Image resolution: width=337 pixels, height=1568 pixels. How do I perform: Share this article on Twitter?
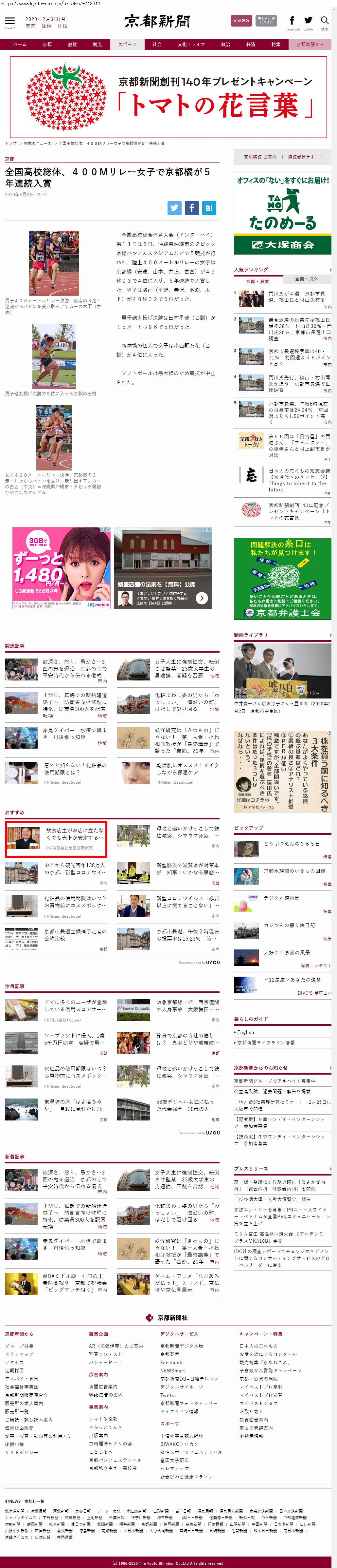[x=175, y=208]
